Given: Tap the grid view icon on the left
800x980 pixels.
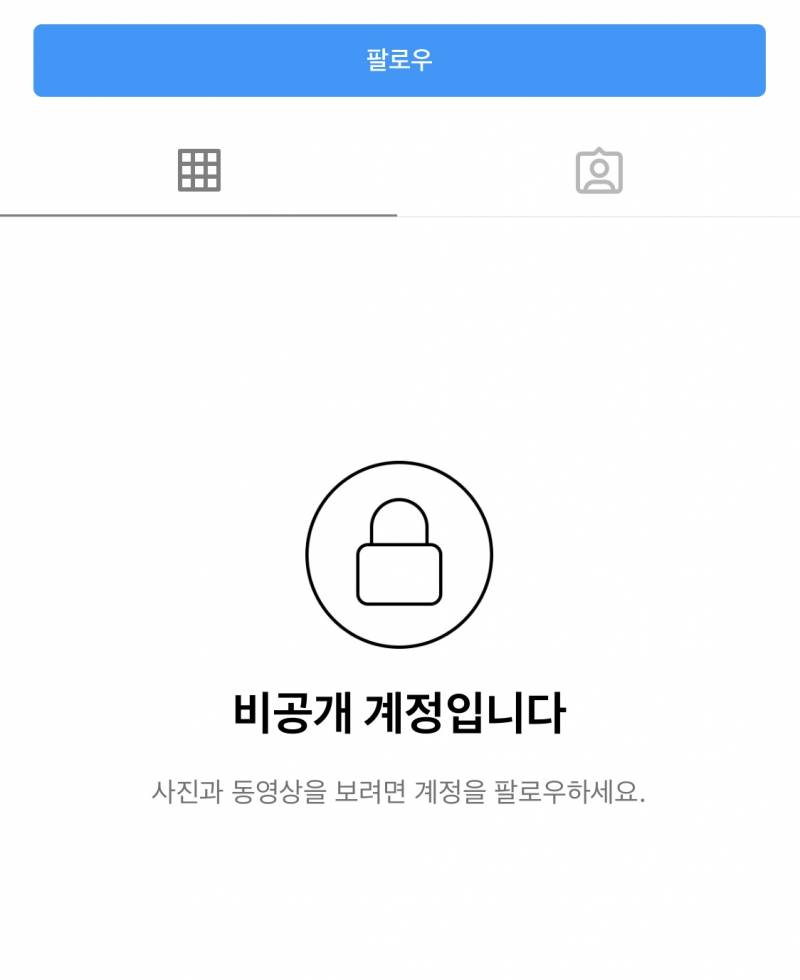Looking at the screenshot, I should tap(198, 172).
